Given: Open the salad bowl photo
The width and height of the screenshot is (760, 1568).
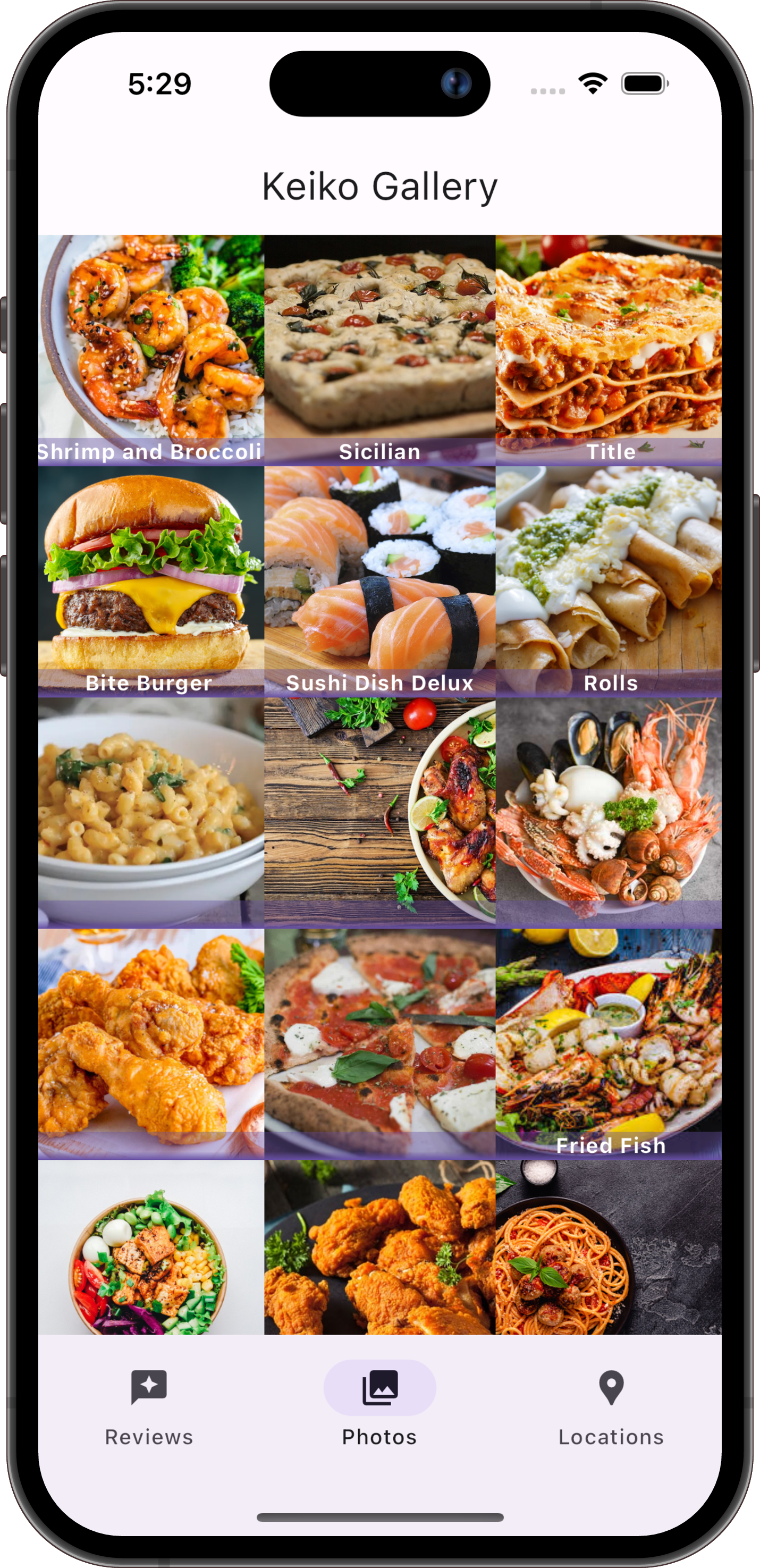Looking at the screenshot, I should [151, 1248].
